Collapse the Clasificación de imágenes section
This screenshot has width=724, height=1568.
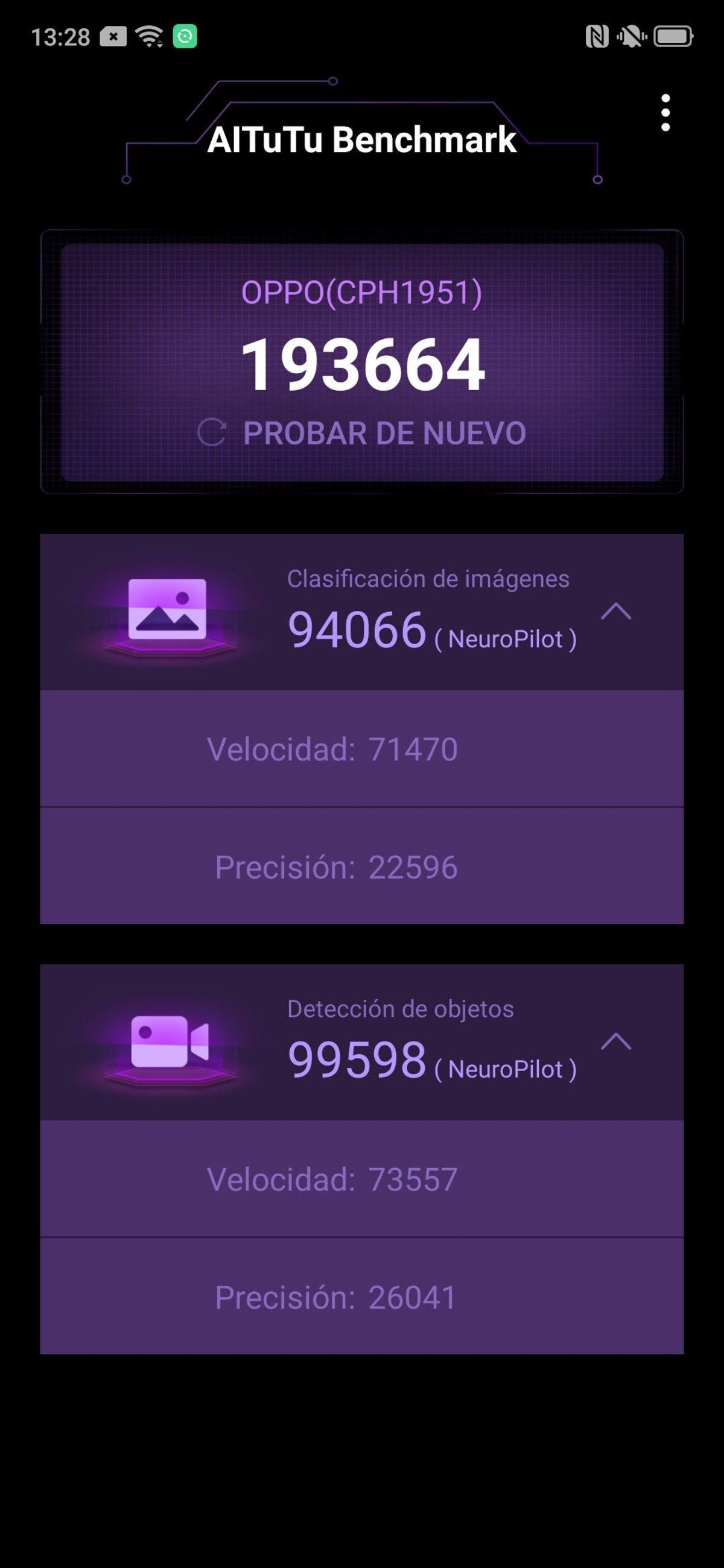tap(615, 611)
